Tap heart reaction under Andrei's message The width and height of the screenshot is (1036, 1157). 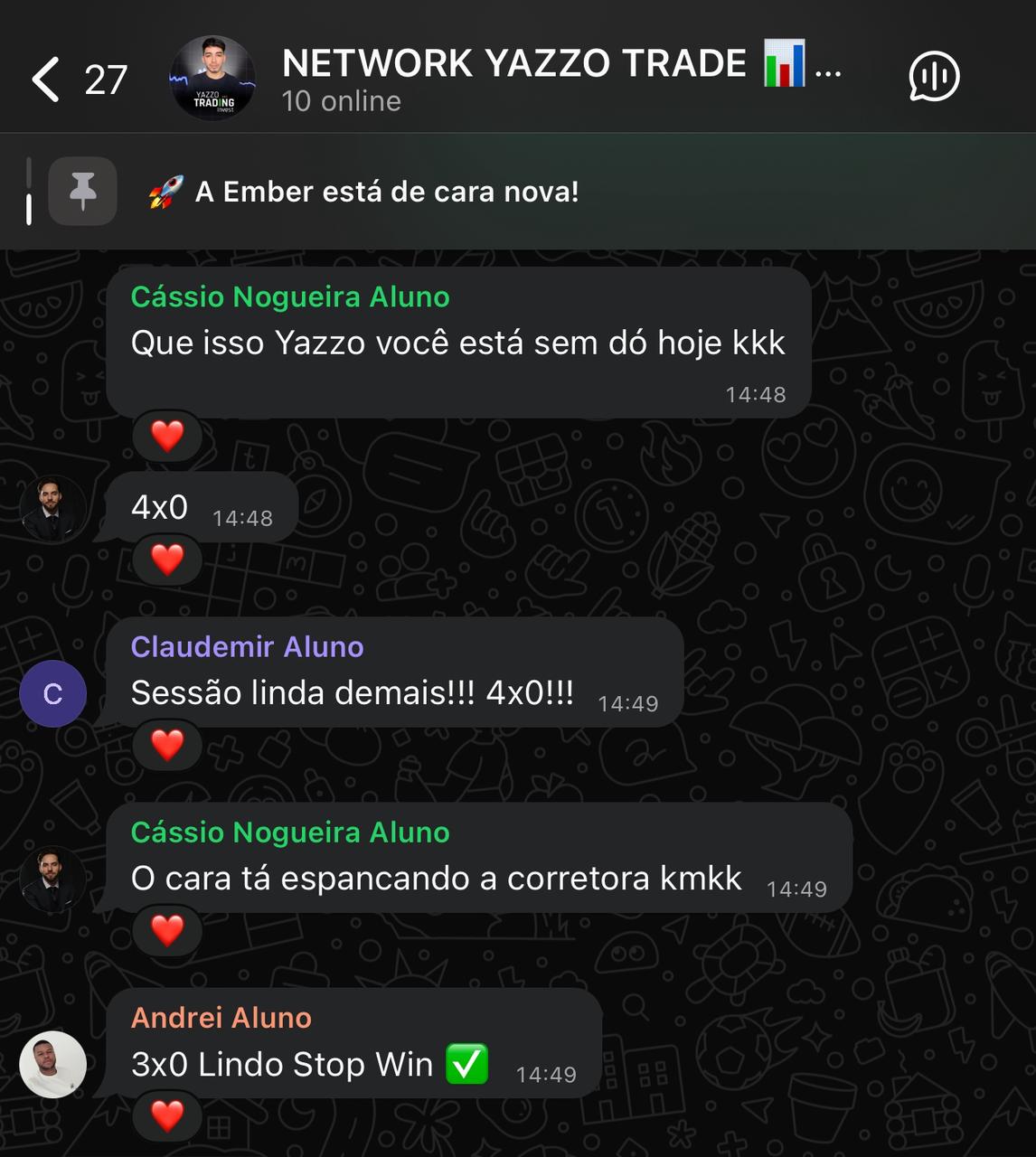click(167, 1115)
